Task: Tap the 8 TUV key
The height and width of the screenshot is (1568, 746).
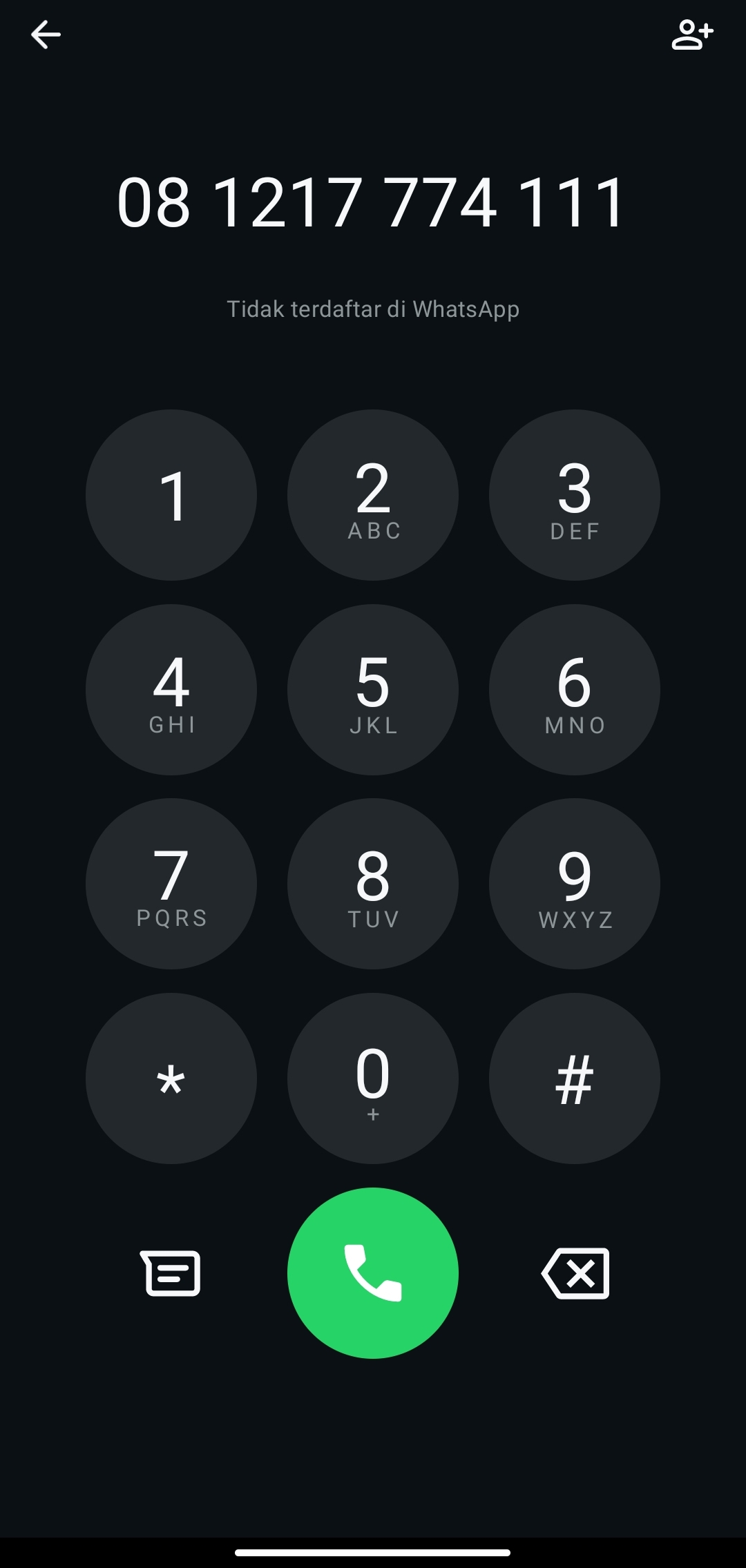Action: tap(373, 884)
